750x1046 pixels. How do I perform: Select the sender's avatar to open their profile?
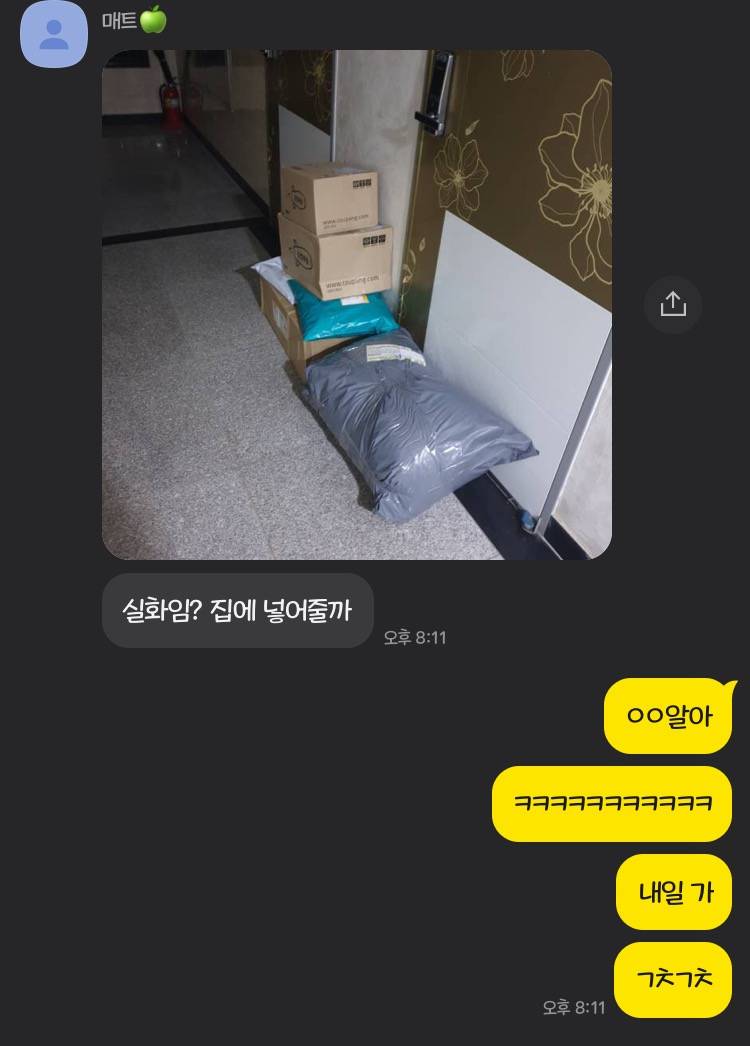pyautogui.click(x=53, y=34)
